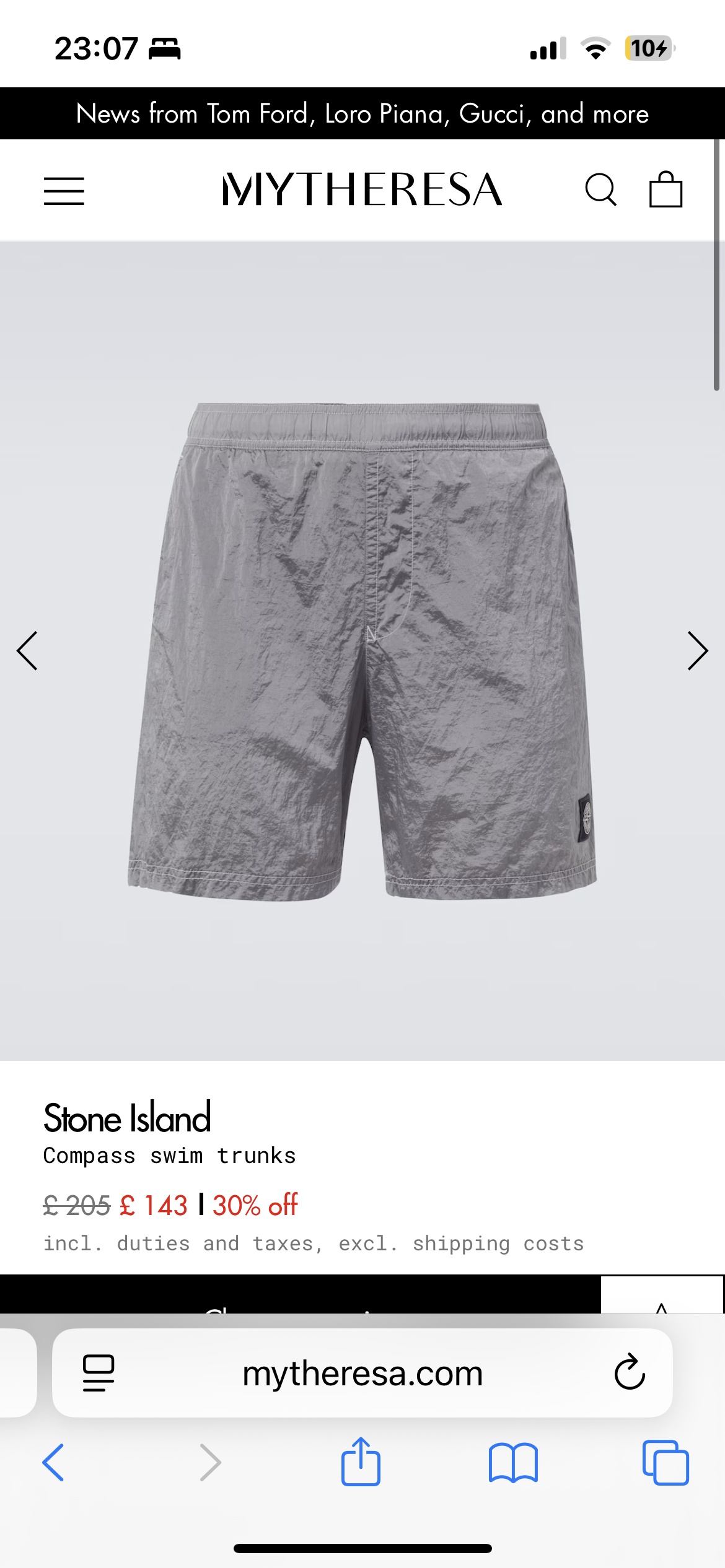This screenshot has height=1568, width=725.
Task: Open the shopping bag
Action: (x=666, y=189)
